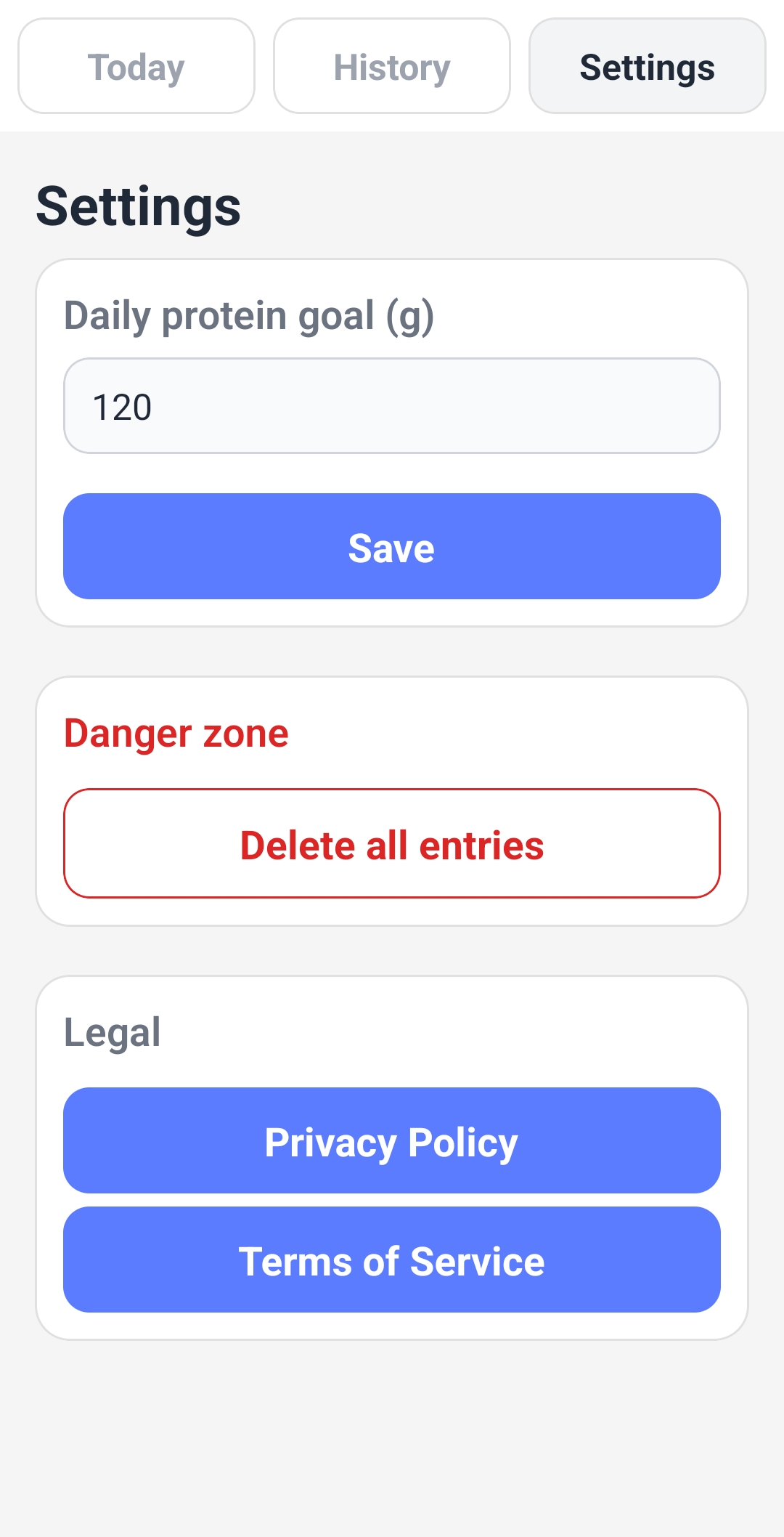Viewport: 784px width, 1537px height.
Task: Edit the daily protein goal field
Action: point(392,406)
